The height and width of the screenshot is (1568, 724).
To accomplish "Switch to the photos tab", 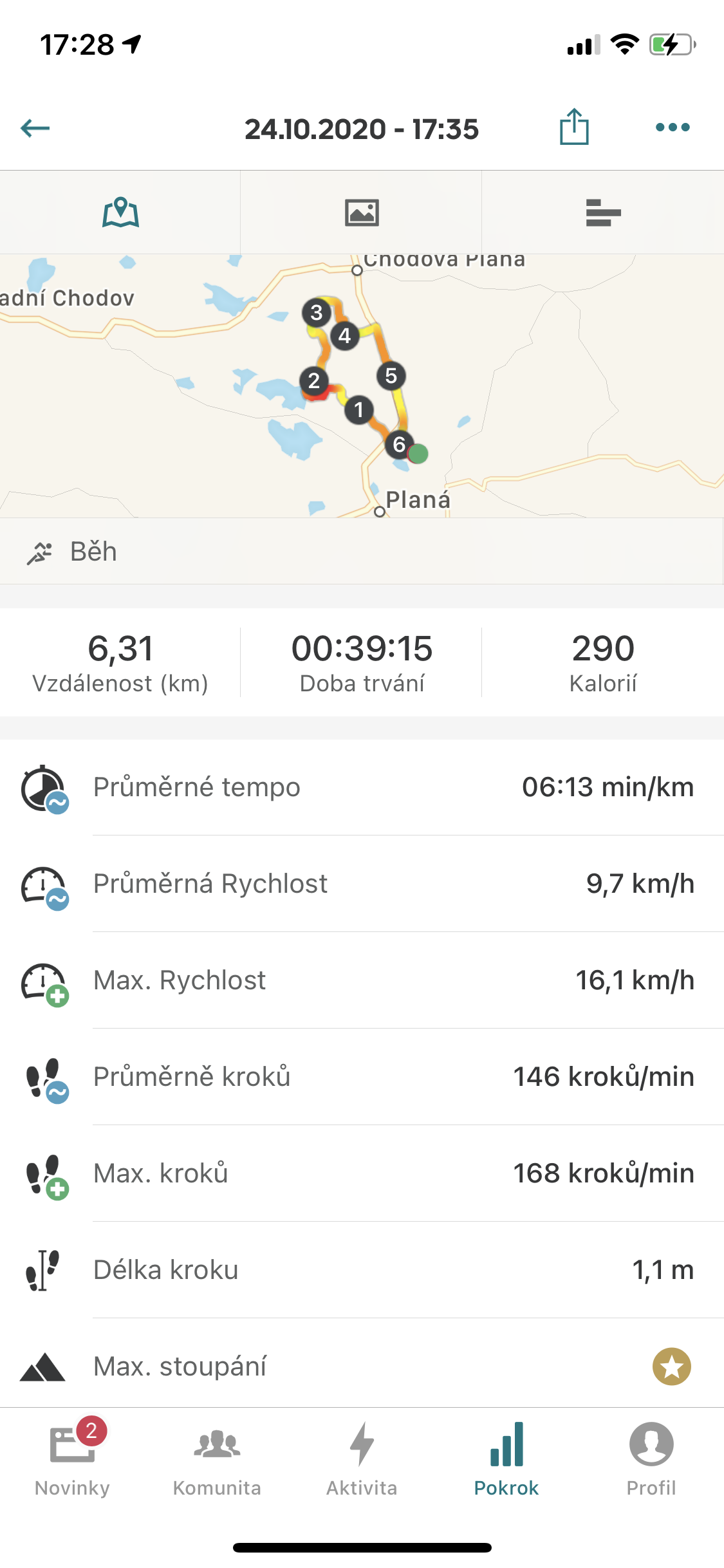I will pos(362,212).
